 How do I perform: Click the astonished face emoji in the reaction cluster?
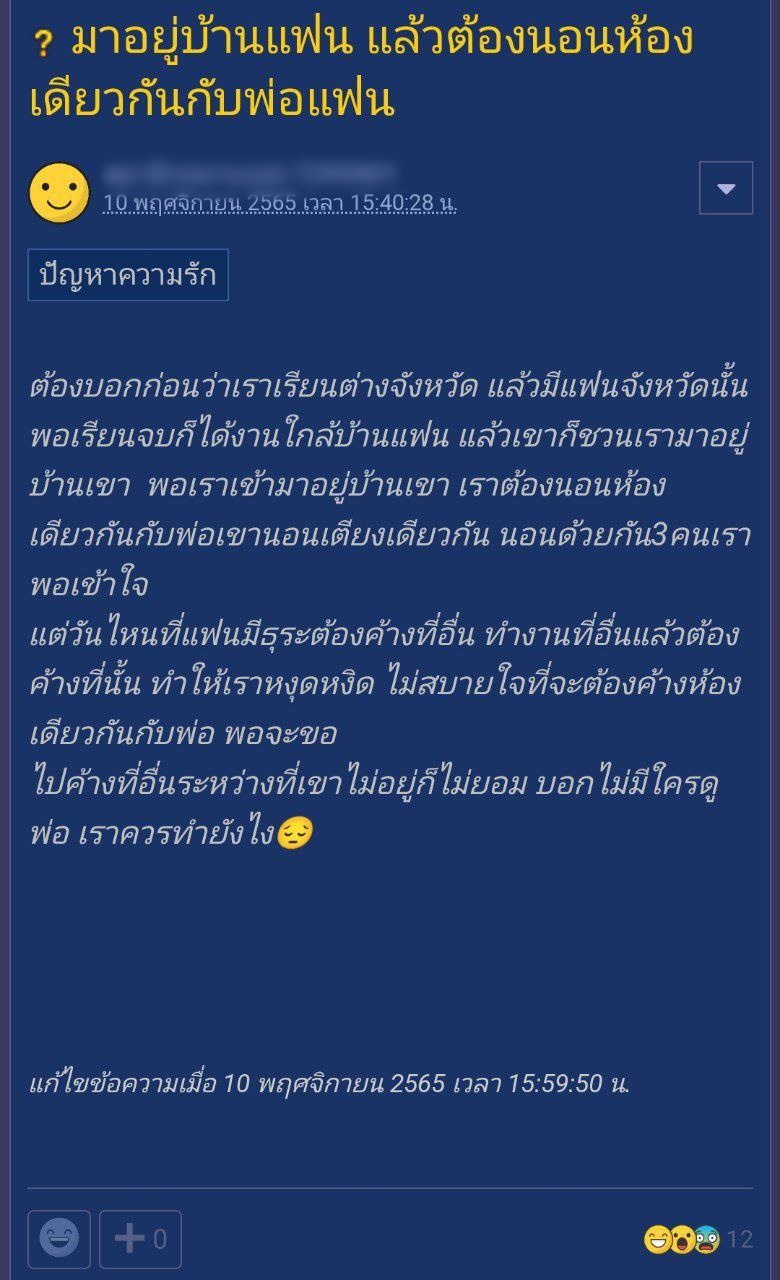685,1237
